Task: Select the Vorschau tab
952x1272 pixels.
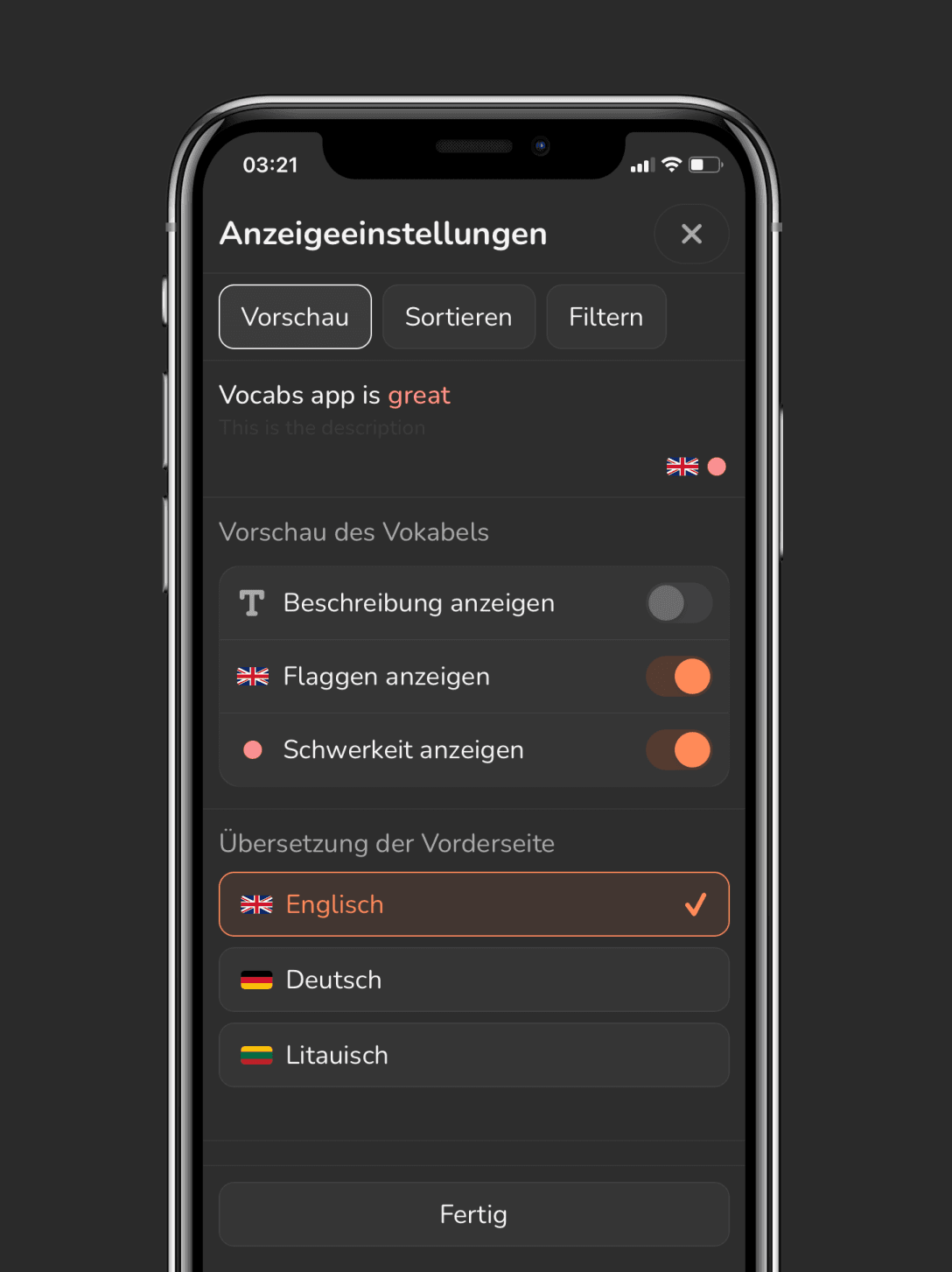Action: [295, 317]
